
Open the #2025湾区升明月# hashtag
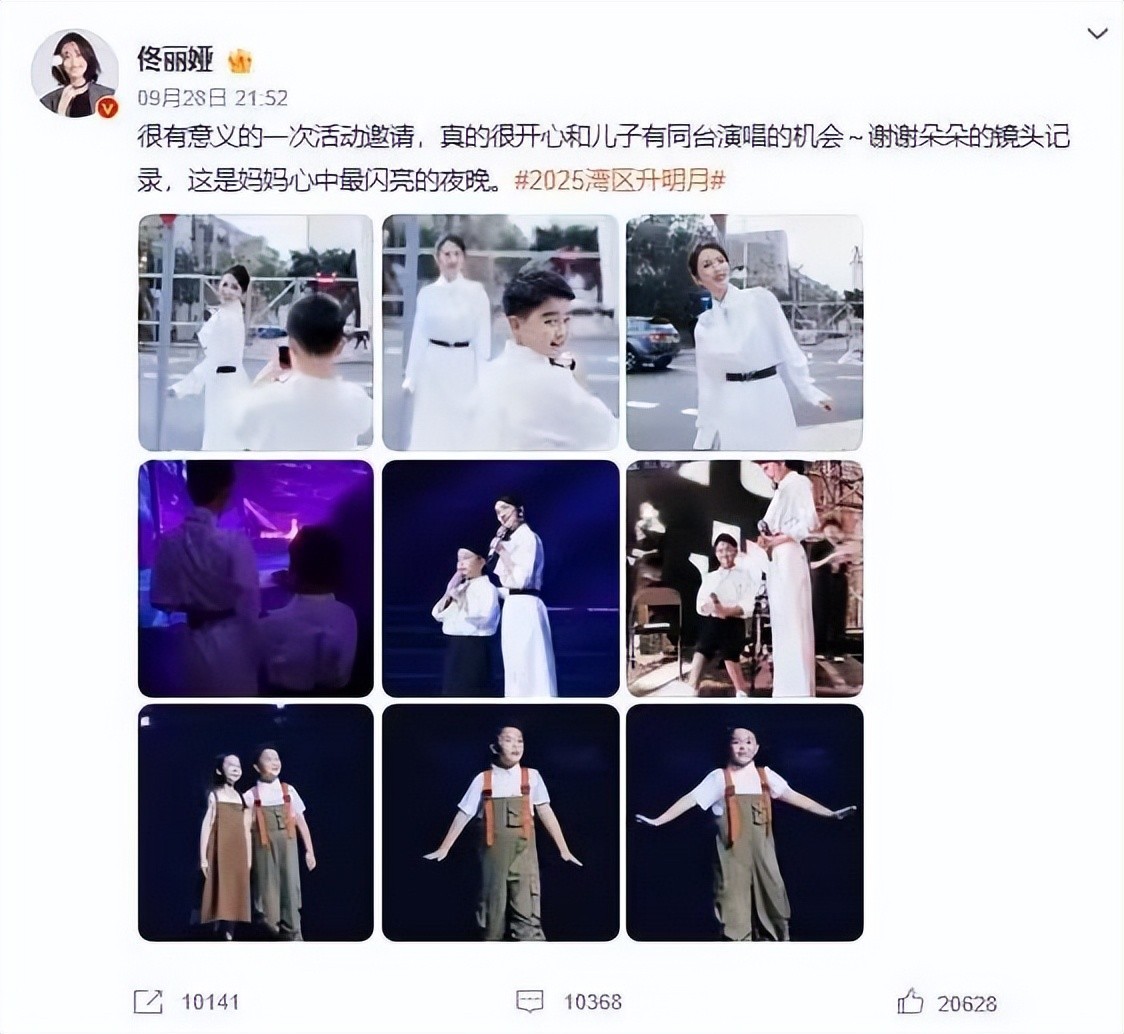tap(620, 180)
